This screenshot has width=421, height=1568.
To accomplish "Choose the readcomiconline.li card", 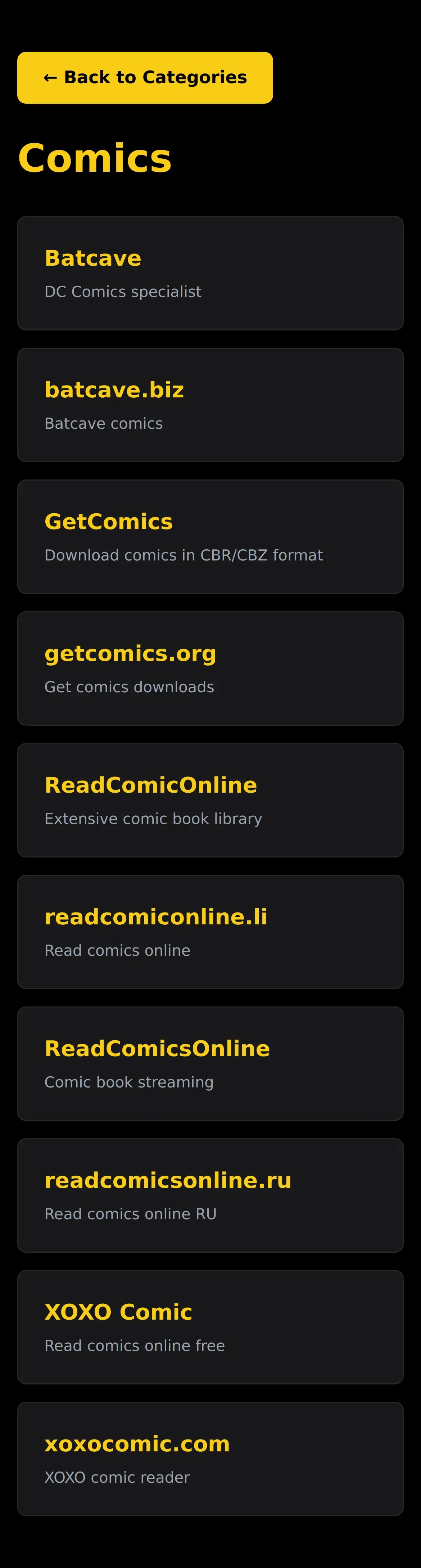I will coord(210,931).
